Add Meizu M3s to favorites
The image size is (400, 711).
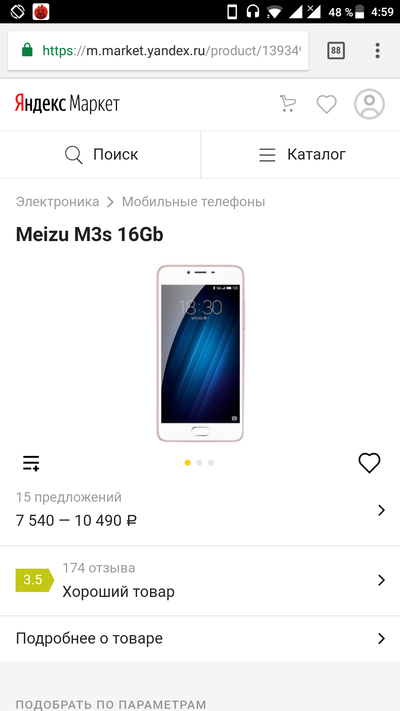point(369,463)
